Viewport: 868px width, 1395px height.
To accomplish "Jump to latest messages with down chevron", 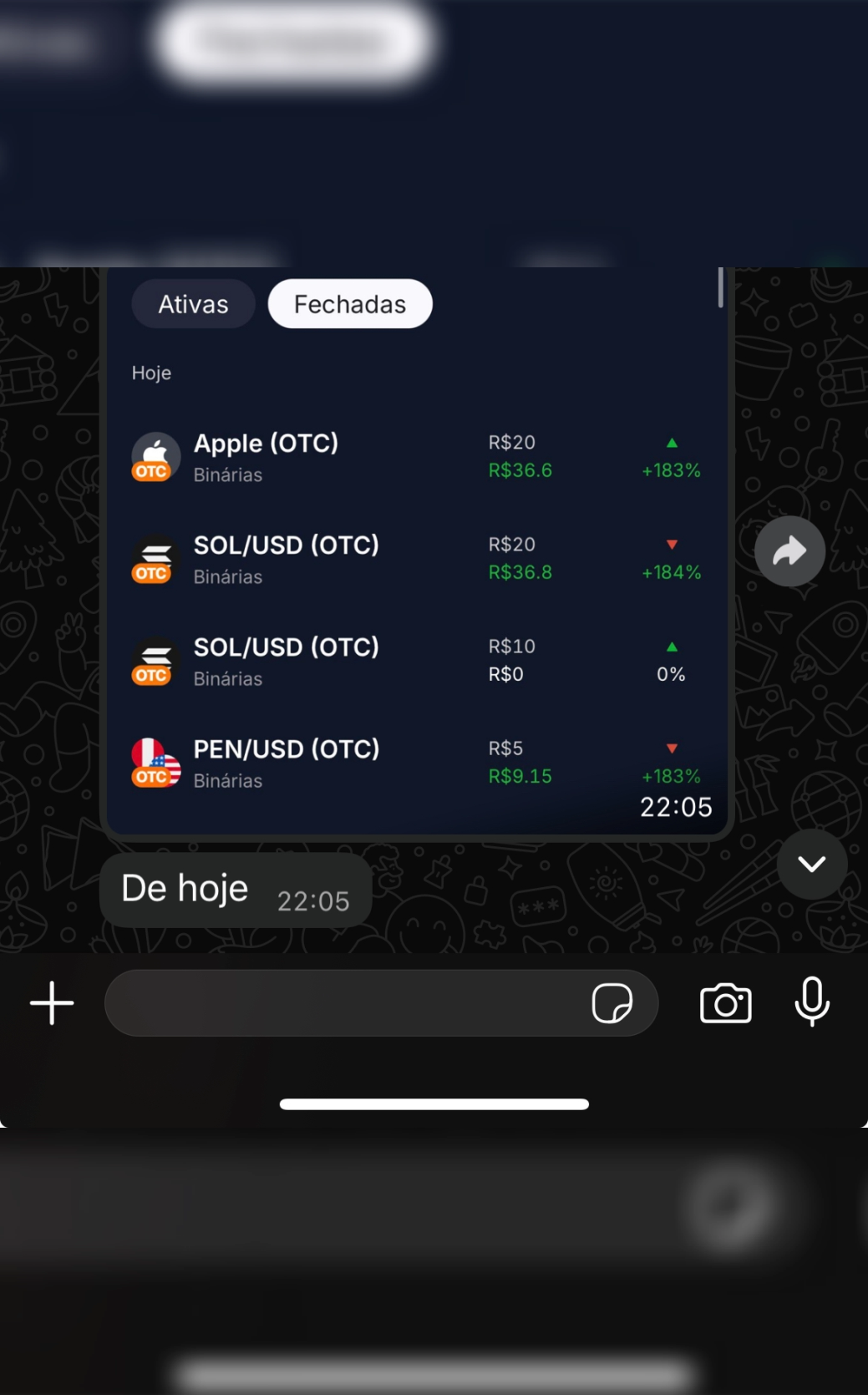I will pyautogui.click(x=811, y=864).
